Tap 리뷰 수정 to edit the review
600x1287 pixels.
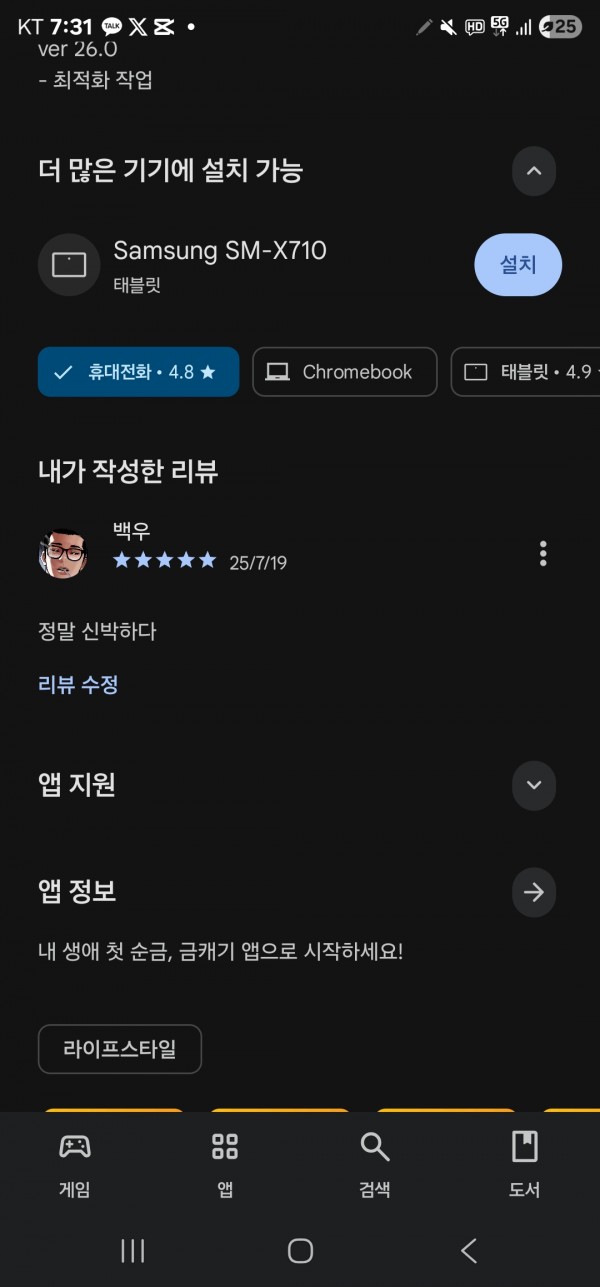(78, 685)
